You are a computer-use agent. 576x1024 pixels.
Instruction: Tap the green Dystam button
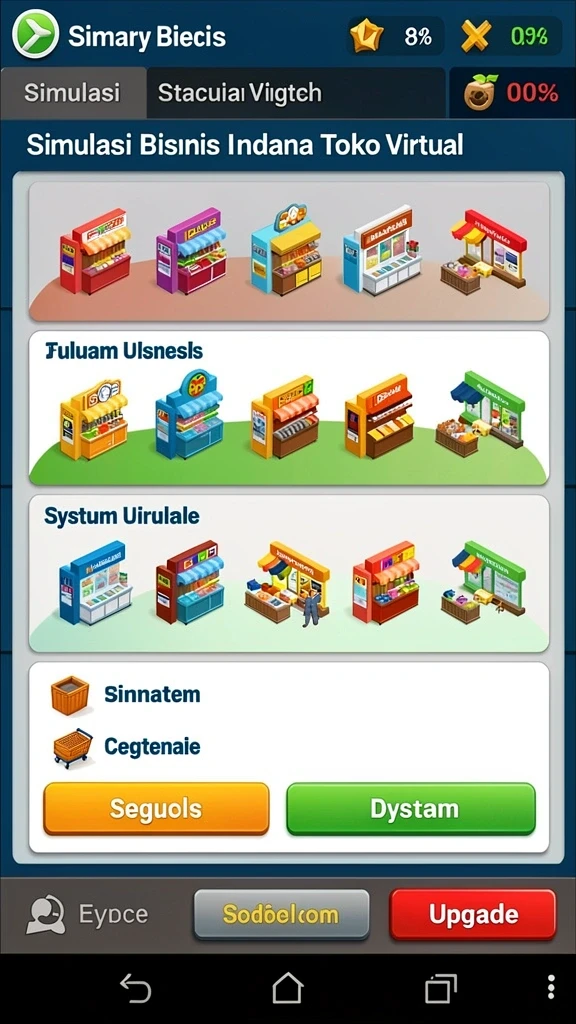[411, 808]
